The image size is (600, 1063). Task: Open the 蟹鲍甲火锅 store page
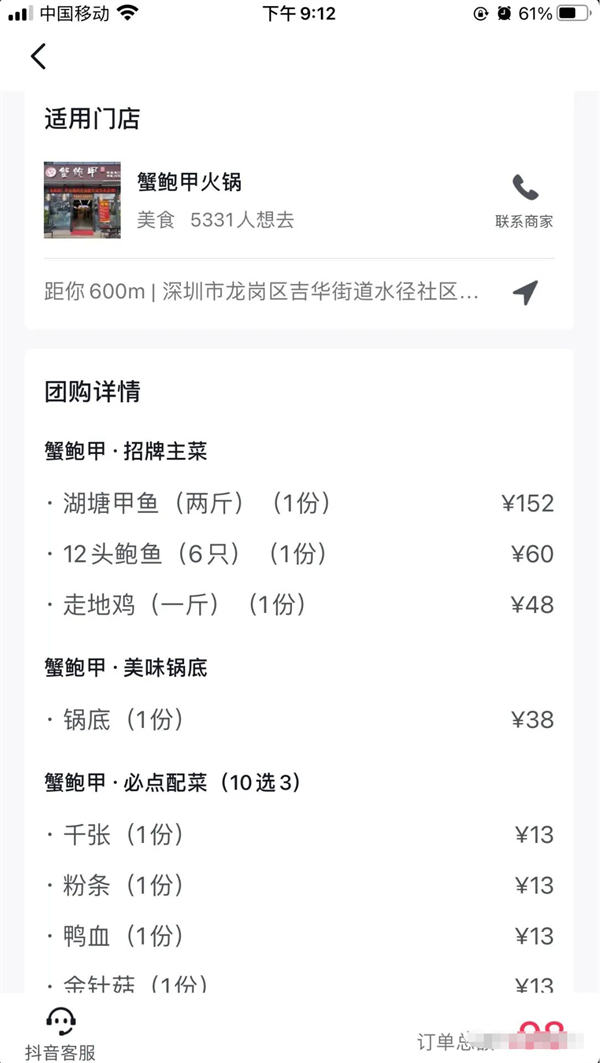[x=190, y=183]
